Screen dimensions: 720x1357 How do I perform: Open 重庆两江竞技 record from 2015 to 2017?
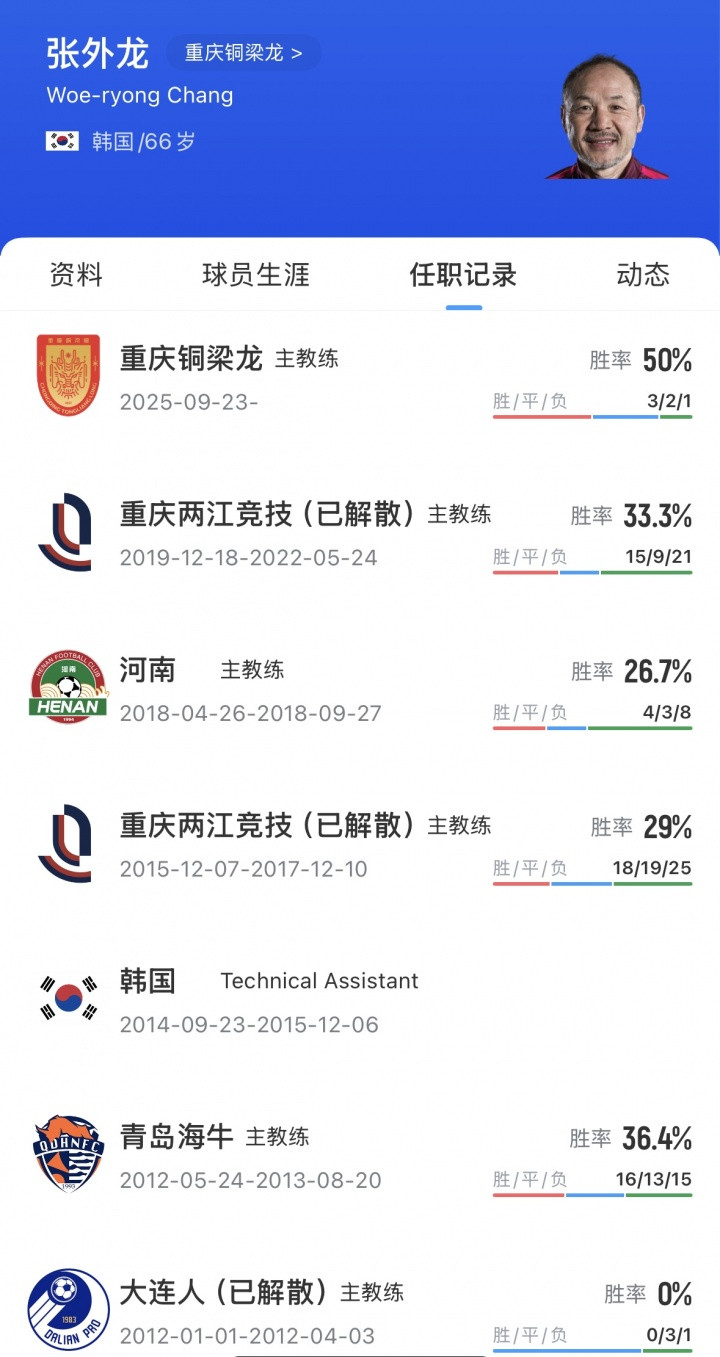pos(360,846)
